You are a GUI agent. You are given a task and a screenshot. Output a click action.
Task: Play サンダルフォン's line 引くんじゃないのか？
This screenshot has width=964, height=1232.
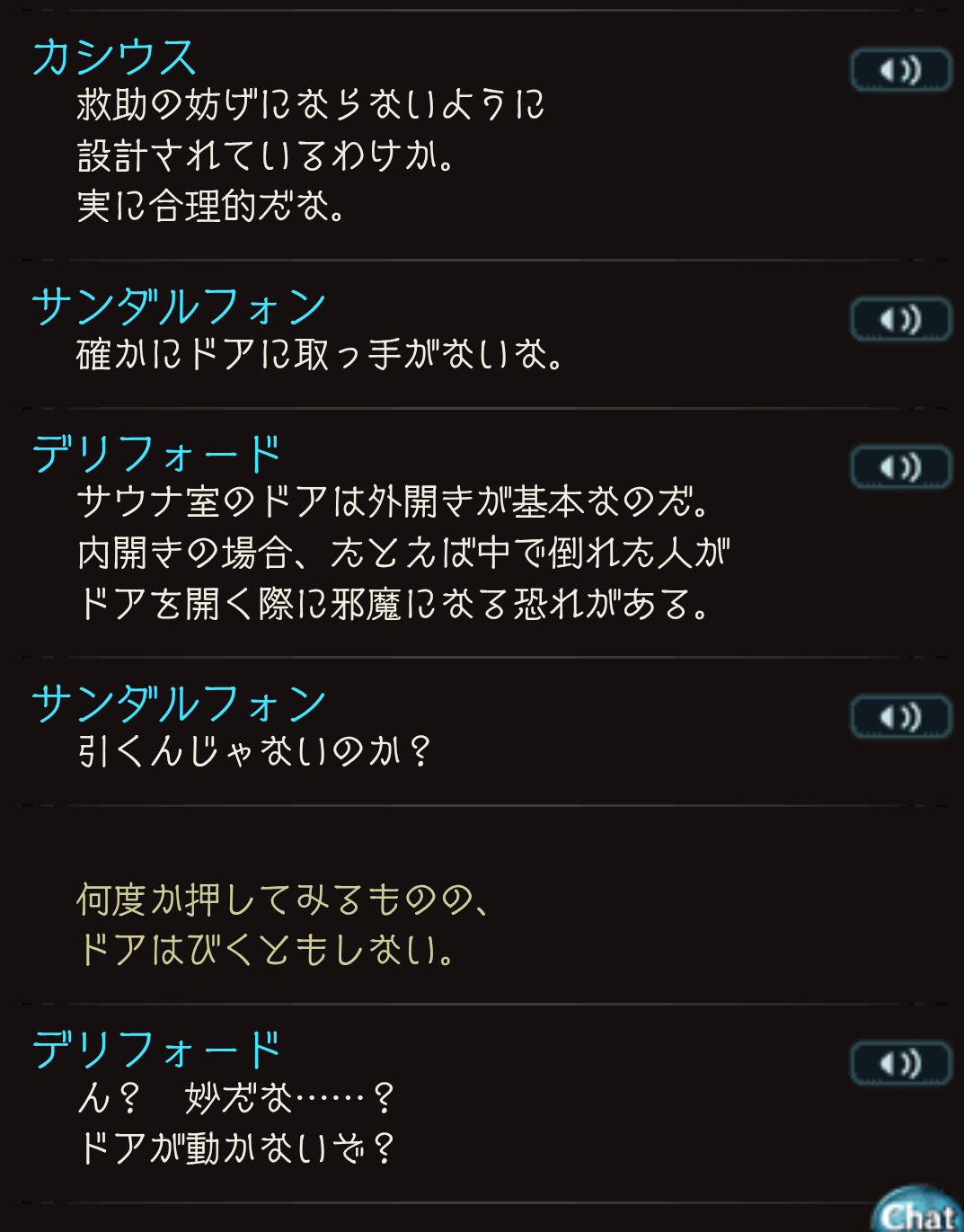pyautogui.click(x=900, y=717)
